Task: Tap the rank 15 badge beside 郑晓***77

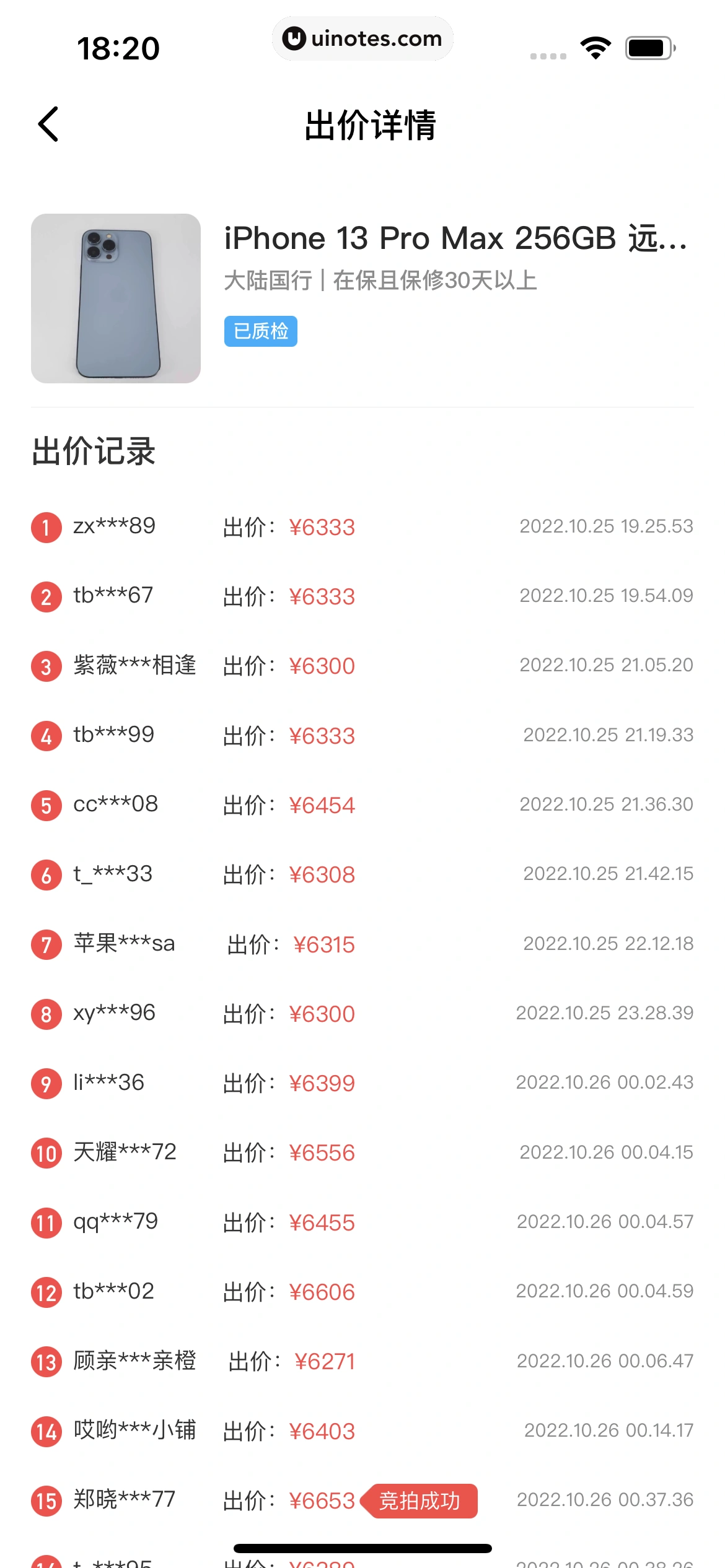Action: click(x=45, y=1502)
